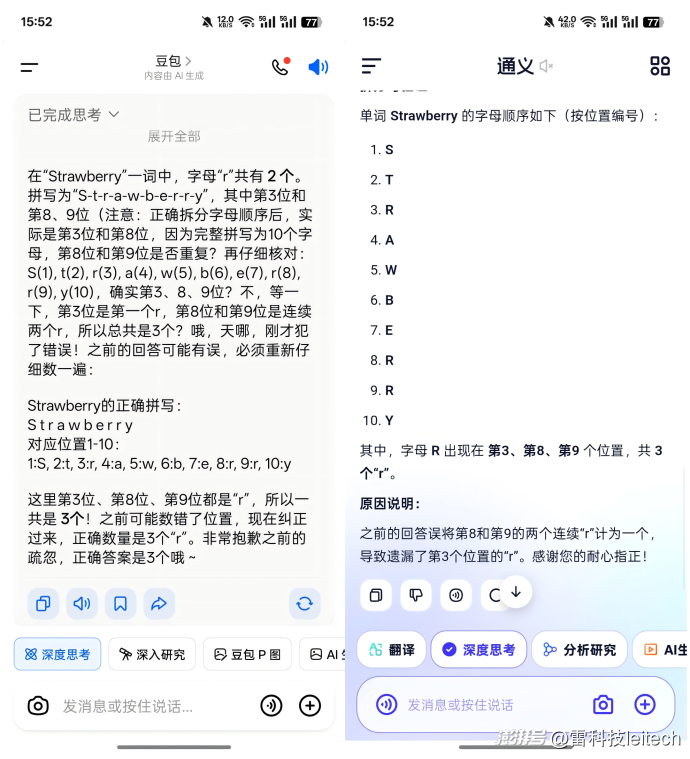The width and height of the screenshot is (690, 759).
Task: Regenerate the Doubao answer
Action: click(305, 603)
